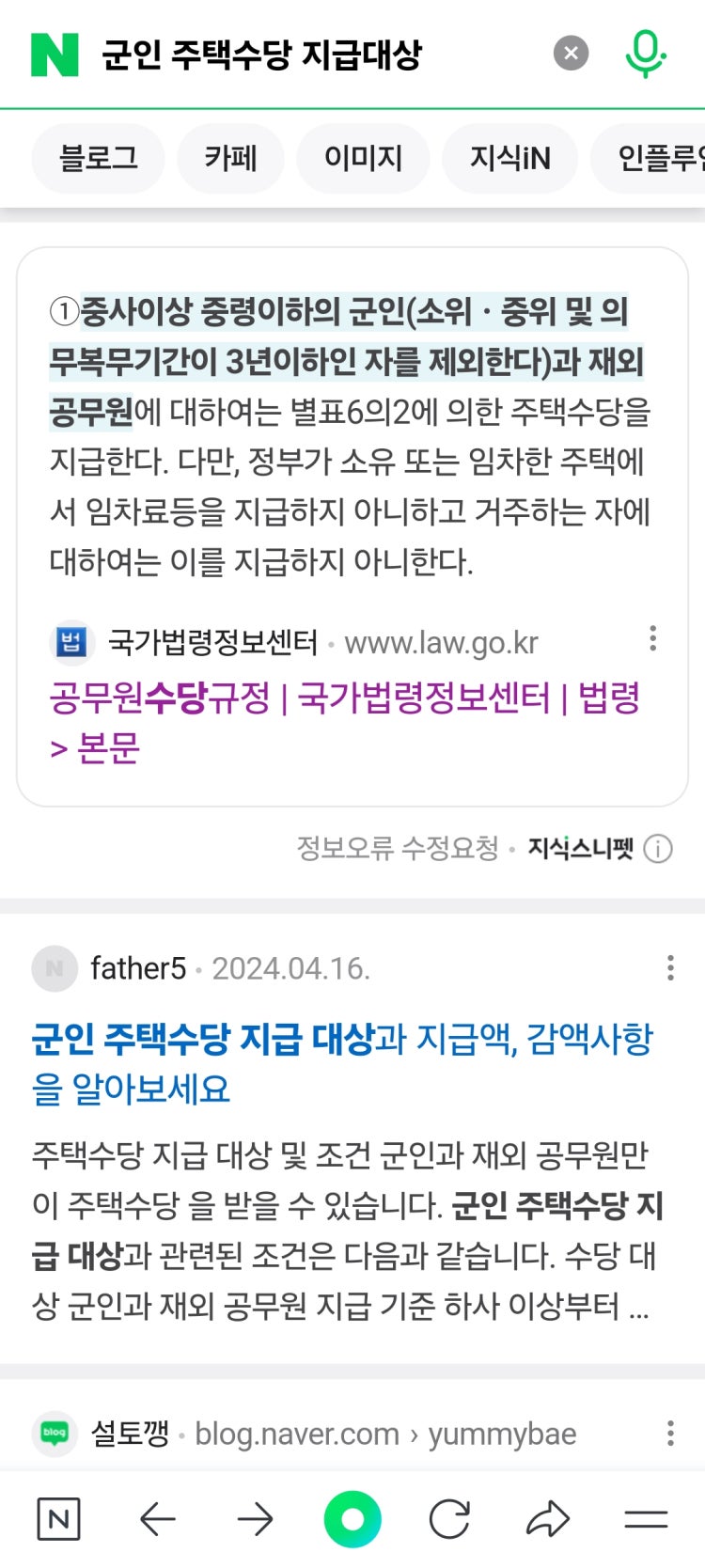This screenshot has height=1568, width=705.
Task: Open overflow menu for 국가법령정보센터 result
Action: tap(652, 639)
